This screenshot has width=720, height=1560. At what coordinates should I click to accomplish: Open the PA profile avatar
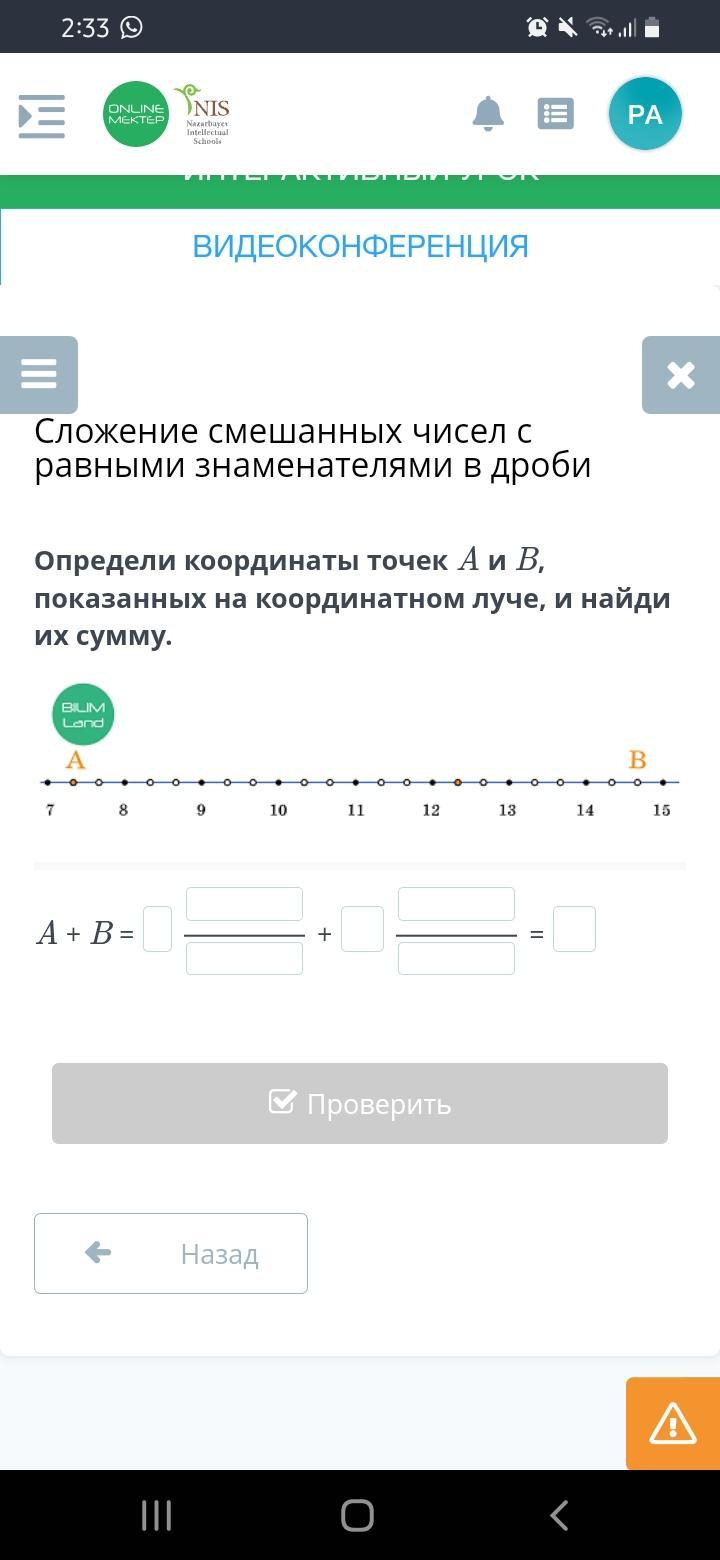coord(645,114)
